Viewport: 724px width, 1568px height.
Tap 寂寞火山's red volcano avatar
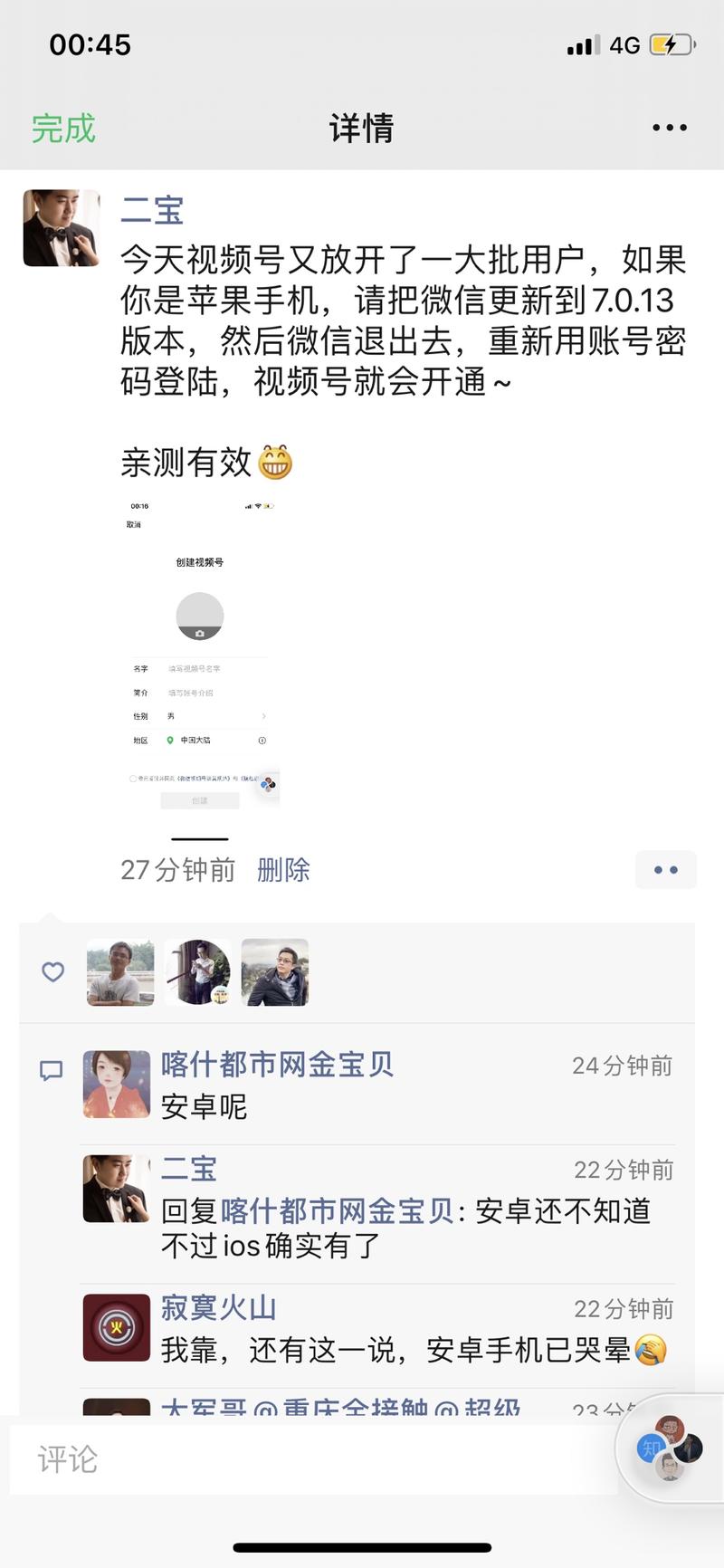coord(116,1328)
